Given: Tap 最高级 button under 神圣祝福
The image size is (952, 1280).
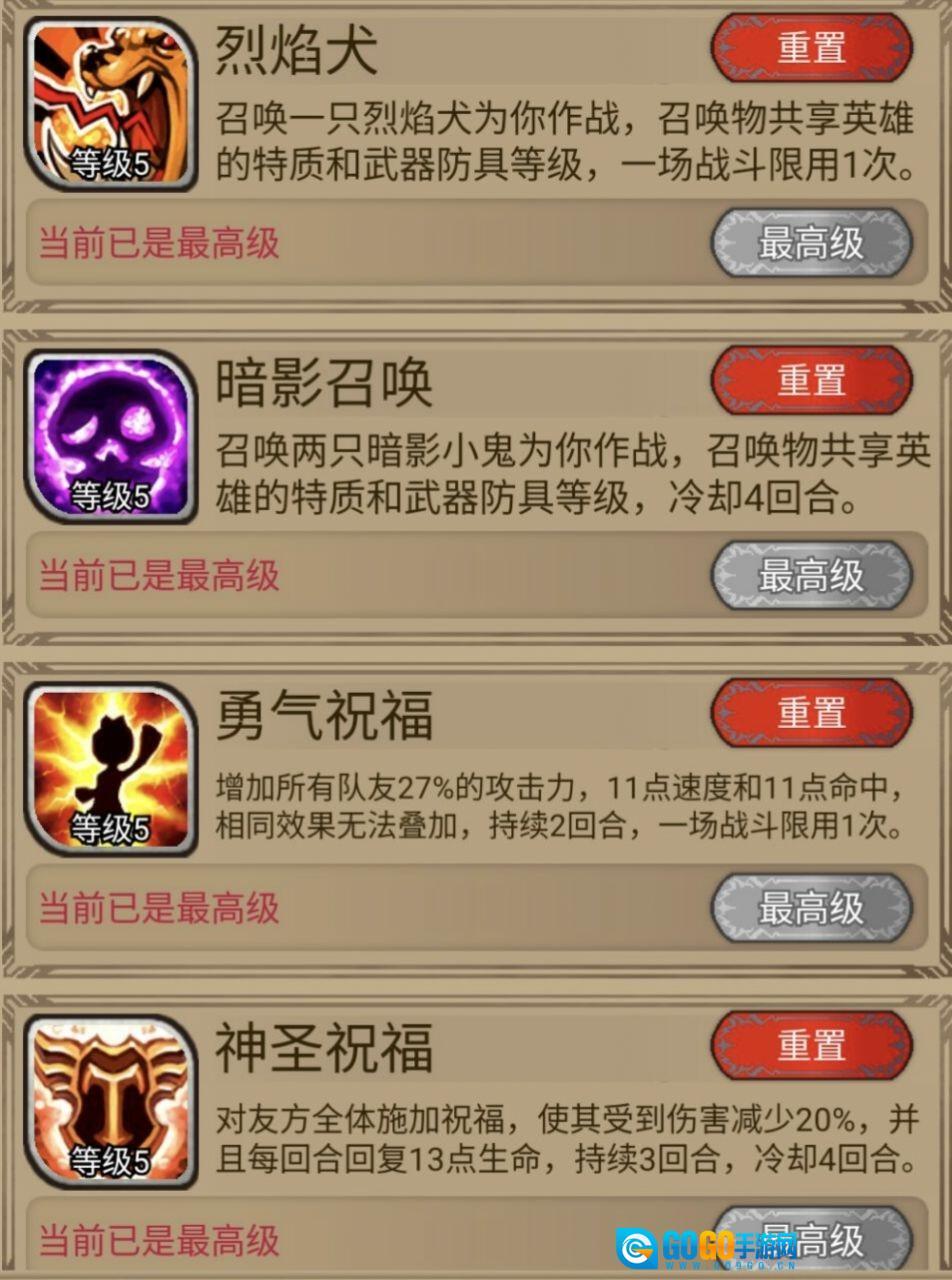Looking at the screenshot, I should [x=811, y=1236].
